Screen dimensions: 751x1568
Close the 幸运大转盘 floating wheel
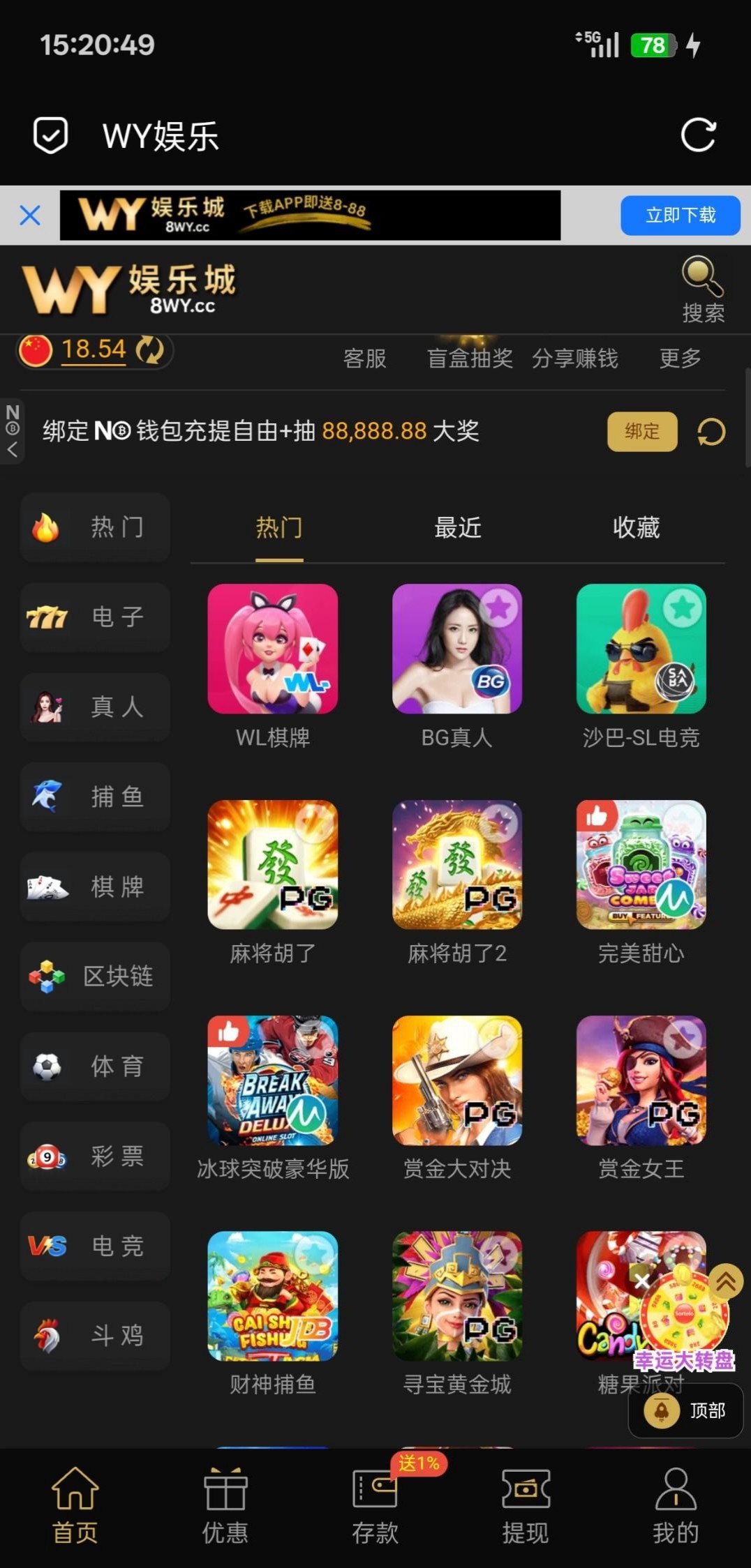click(642, 1281)
